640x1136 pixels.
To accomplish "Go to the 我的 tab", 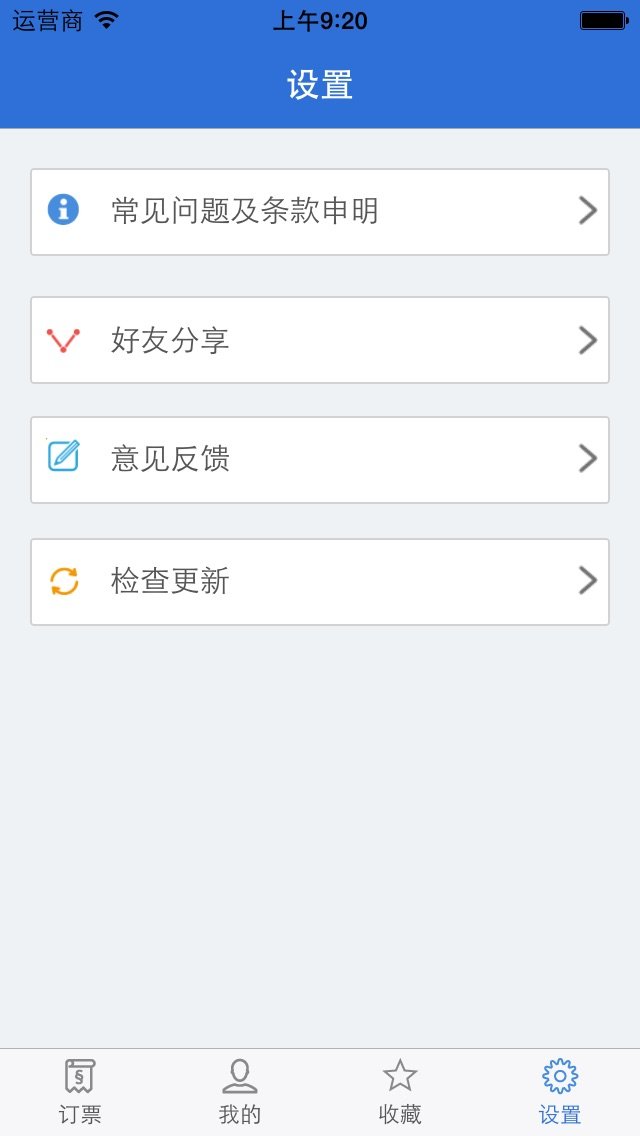I will click(x=240, y=1092).
